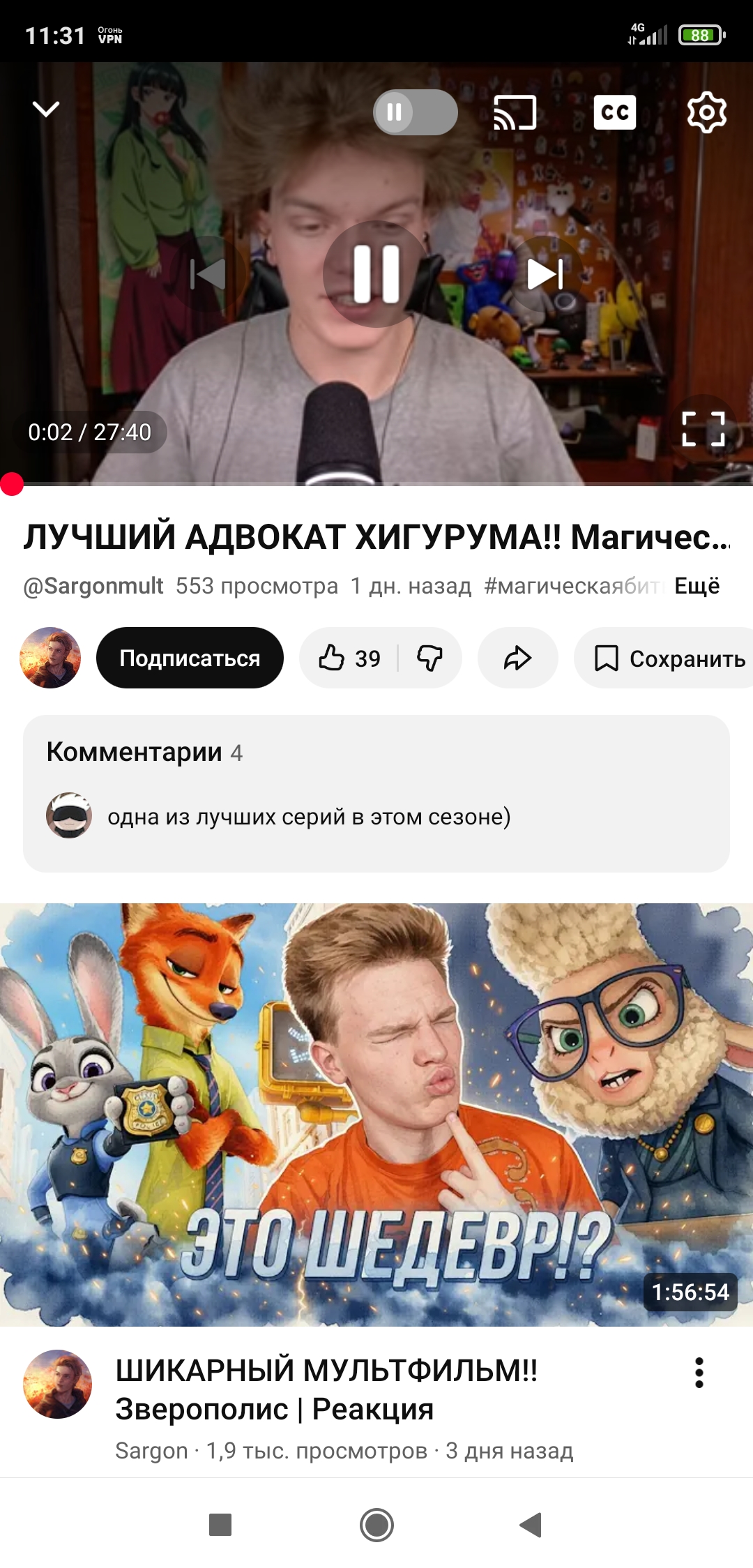Minimize the video player with the down chevron
Screen dimensions: 753x1568
[x=46, y=110]
